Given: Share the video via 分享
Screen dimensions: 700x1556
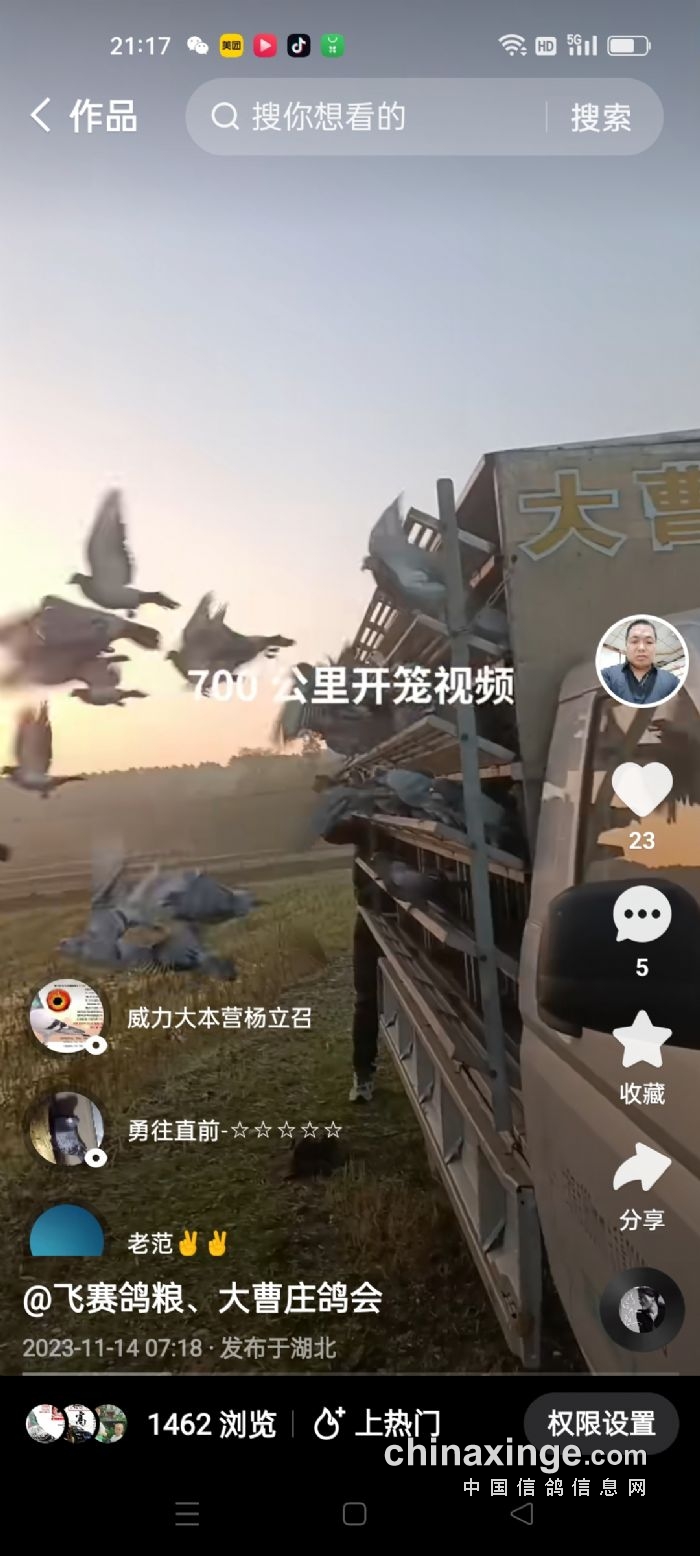Looking at the screenshot, I should click(641, 1170).
